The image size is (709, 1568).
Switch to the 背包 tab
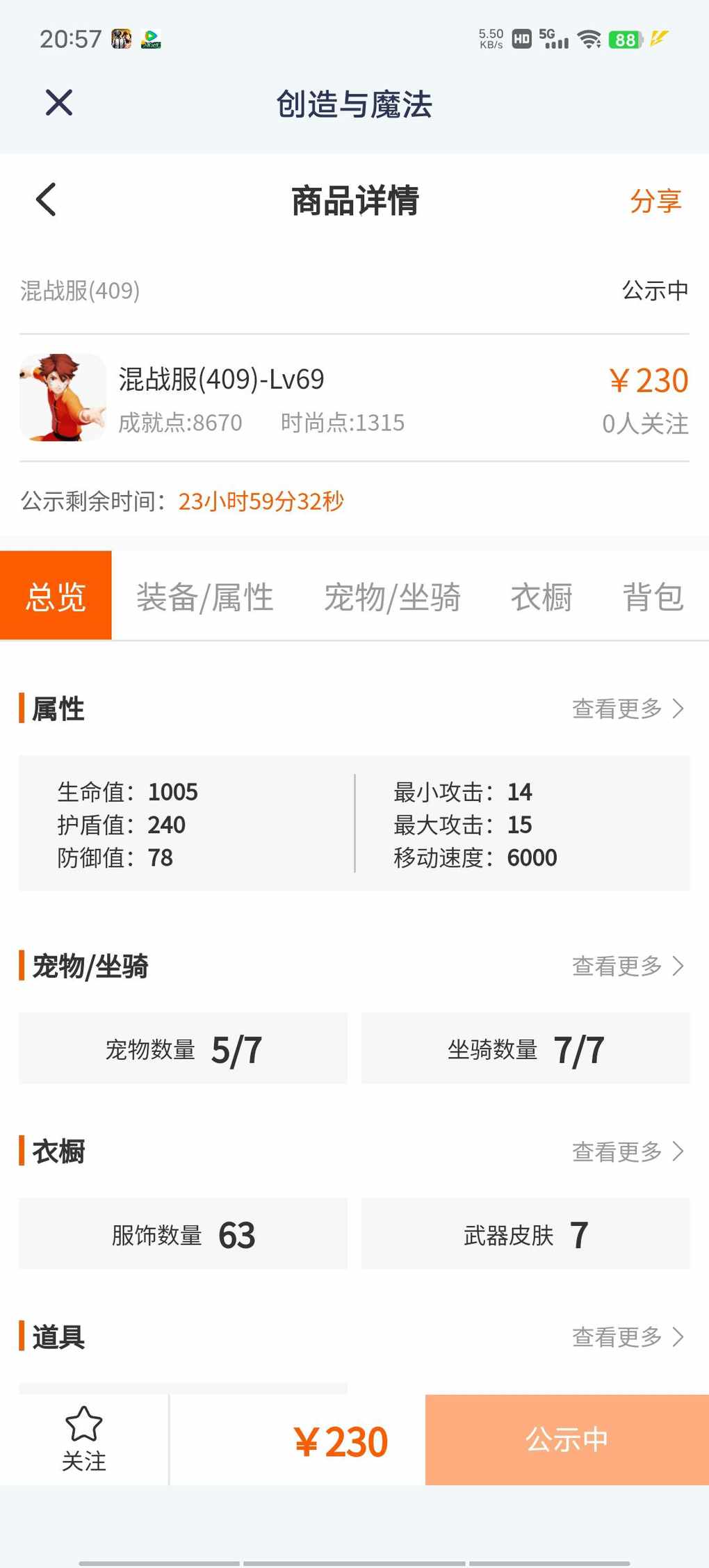tap(653, 597)
